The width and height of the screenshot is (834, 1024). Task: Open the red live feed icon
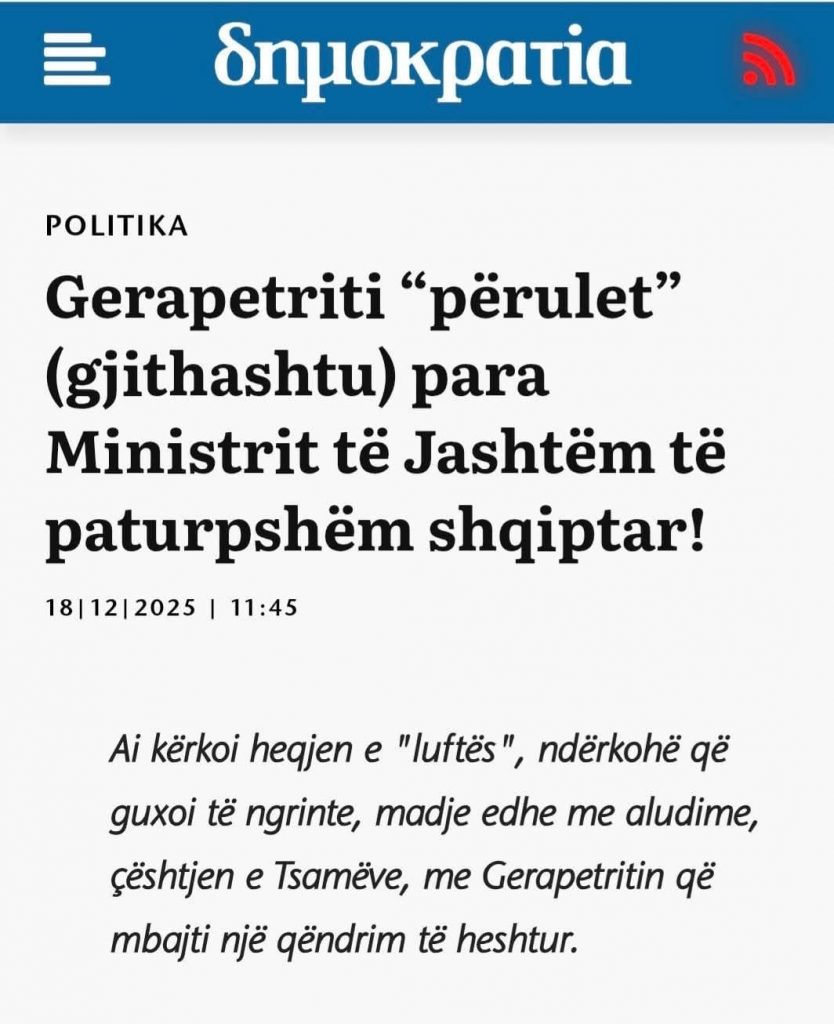point(767,60)
